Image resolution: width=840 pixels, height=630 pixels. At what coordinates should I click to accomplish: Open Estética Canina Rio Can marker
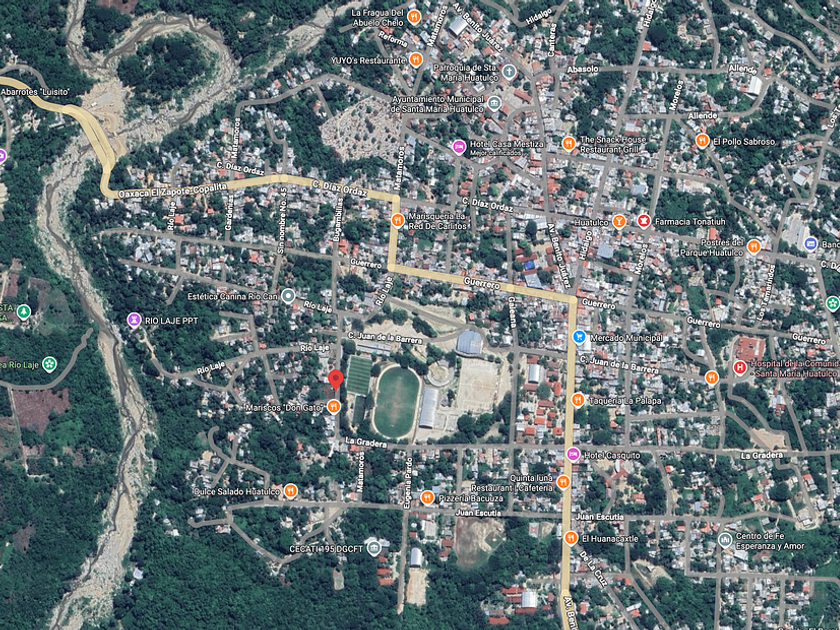tap(288, 296)
